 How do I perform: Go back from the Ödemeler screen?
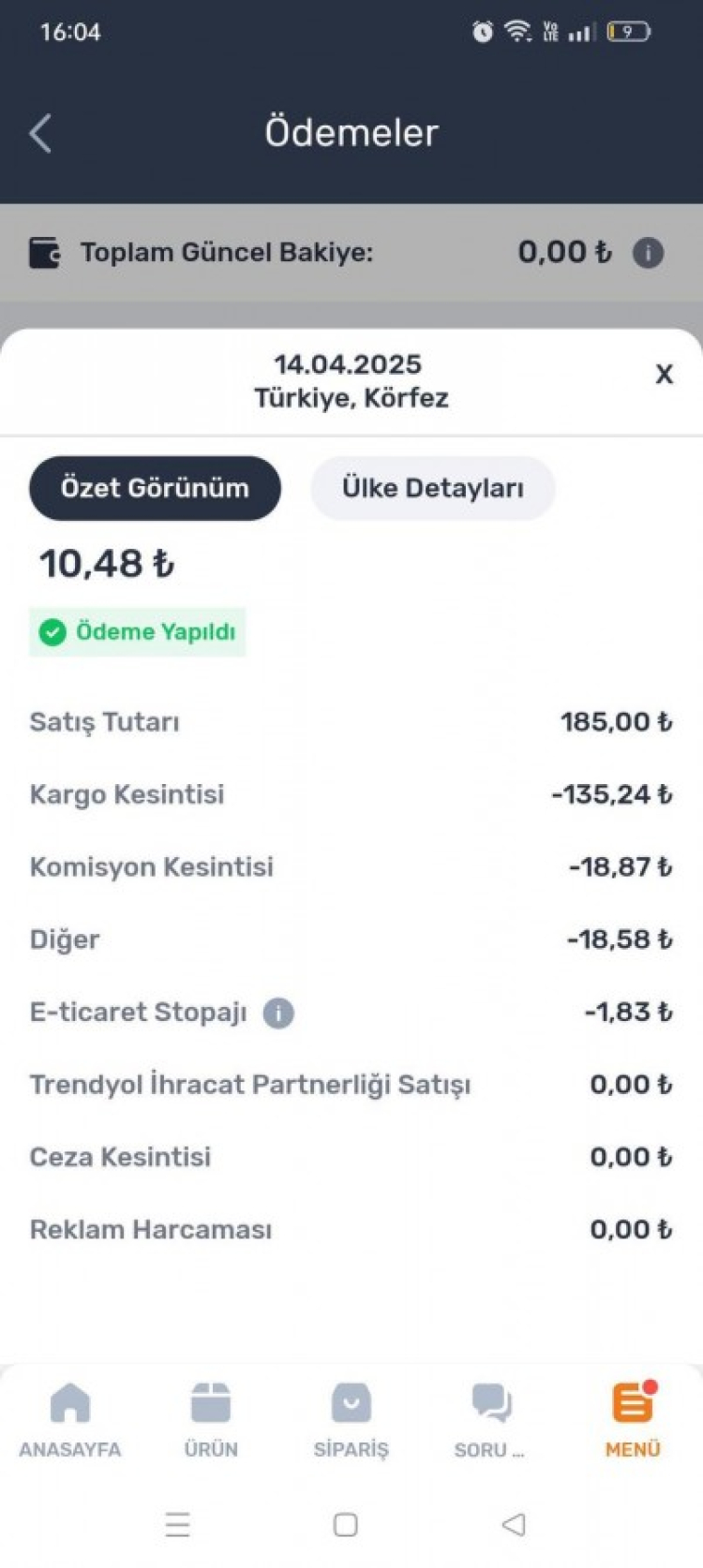click(40, 133)
